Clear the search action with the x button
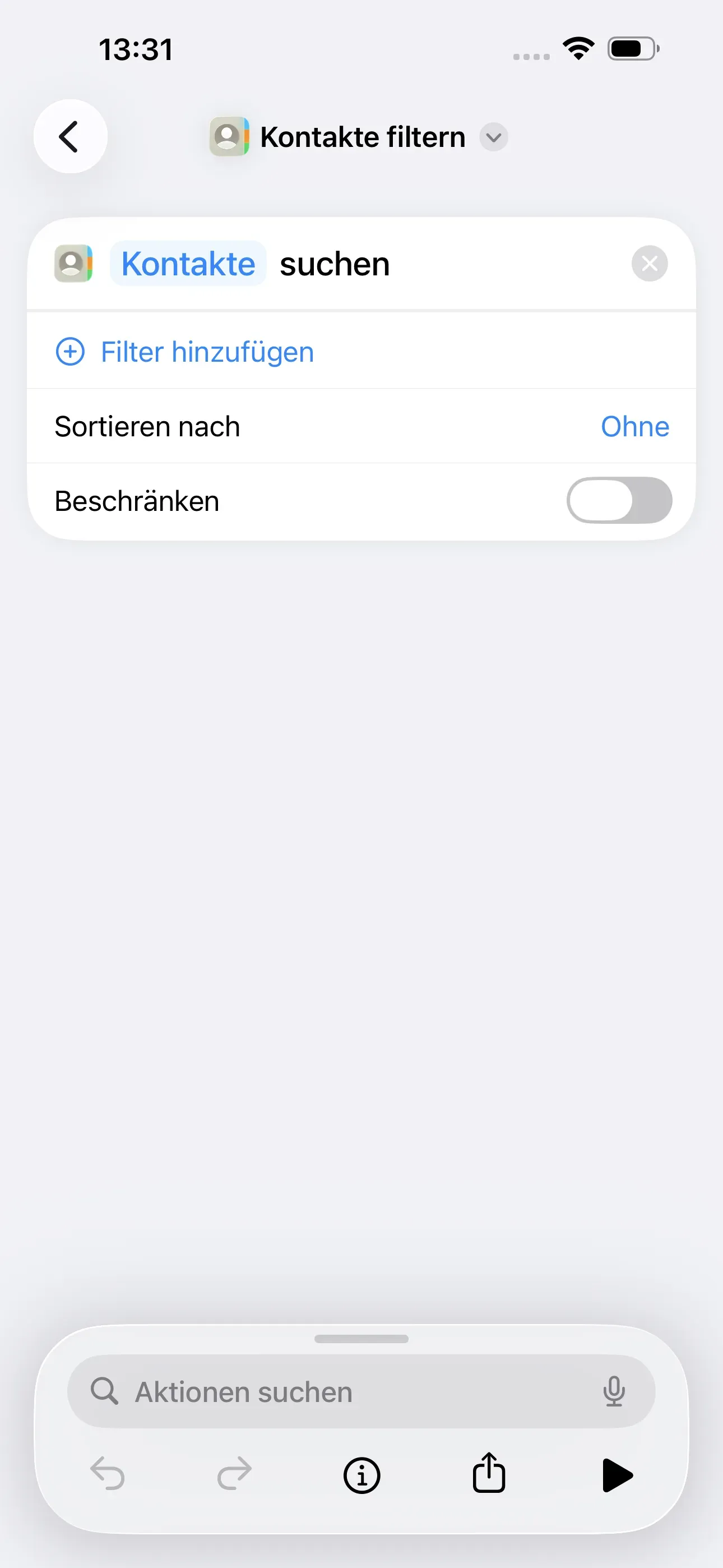723x1568 pixels. [650, 264]
